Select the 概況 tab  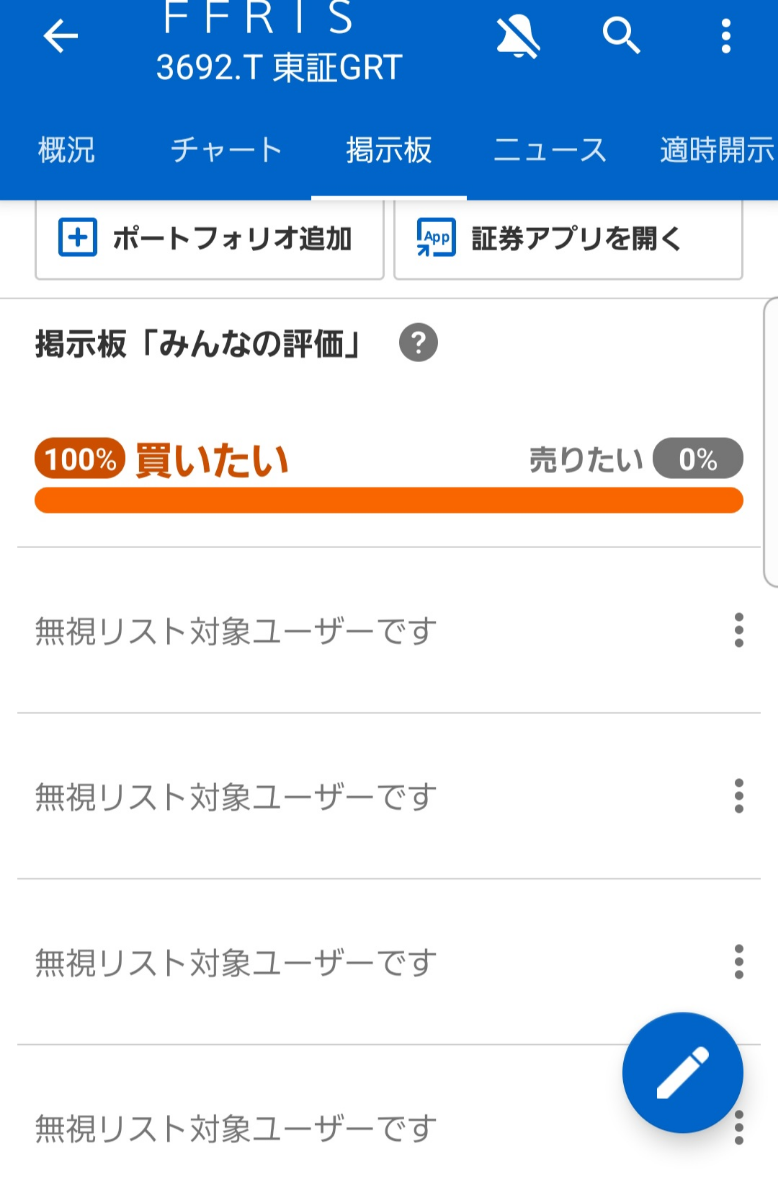[66, 151]
